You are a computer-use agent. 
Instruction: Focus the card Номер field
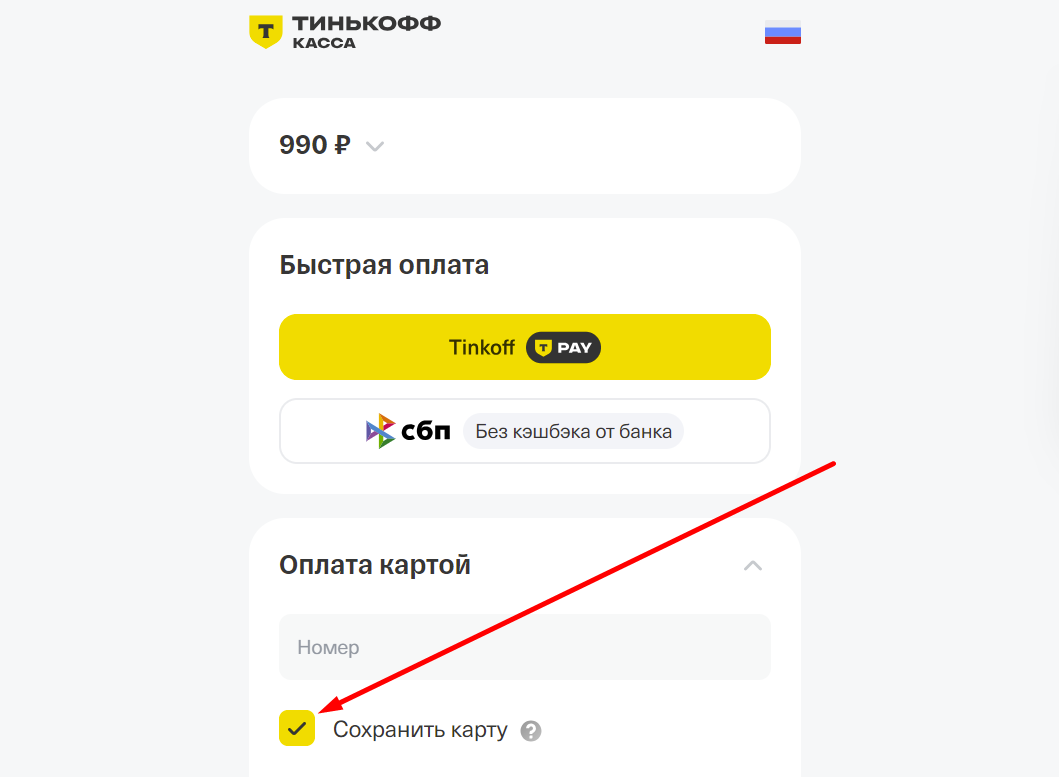pyautogui.click(x=524, y=647)
